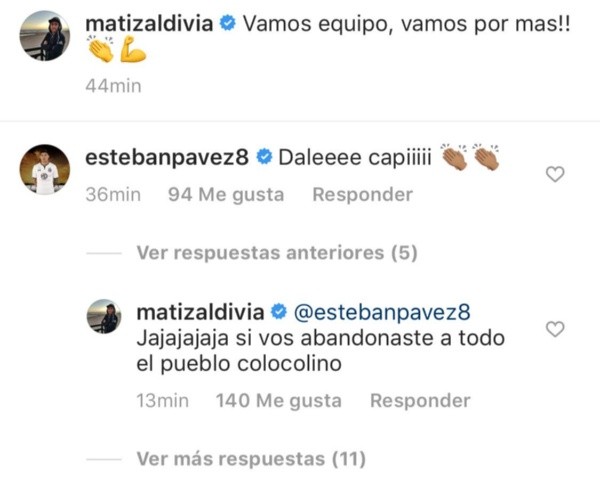The width and height of the screenshot is (600, 490).
Task: Open estebanpavez8 username in comment
Action: 167,157
